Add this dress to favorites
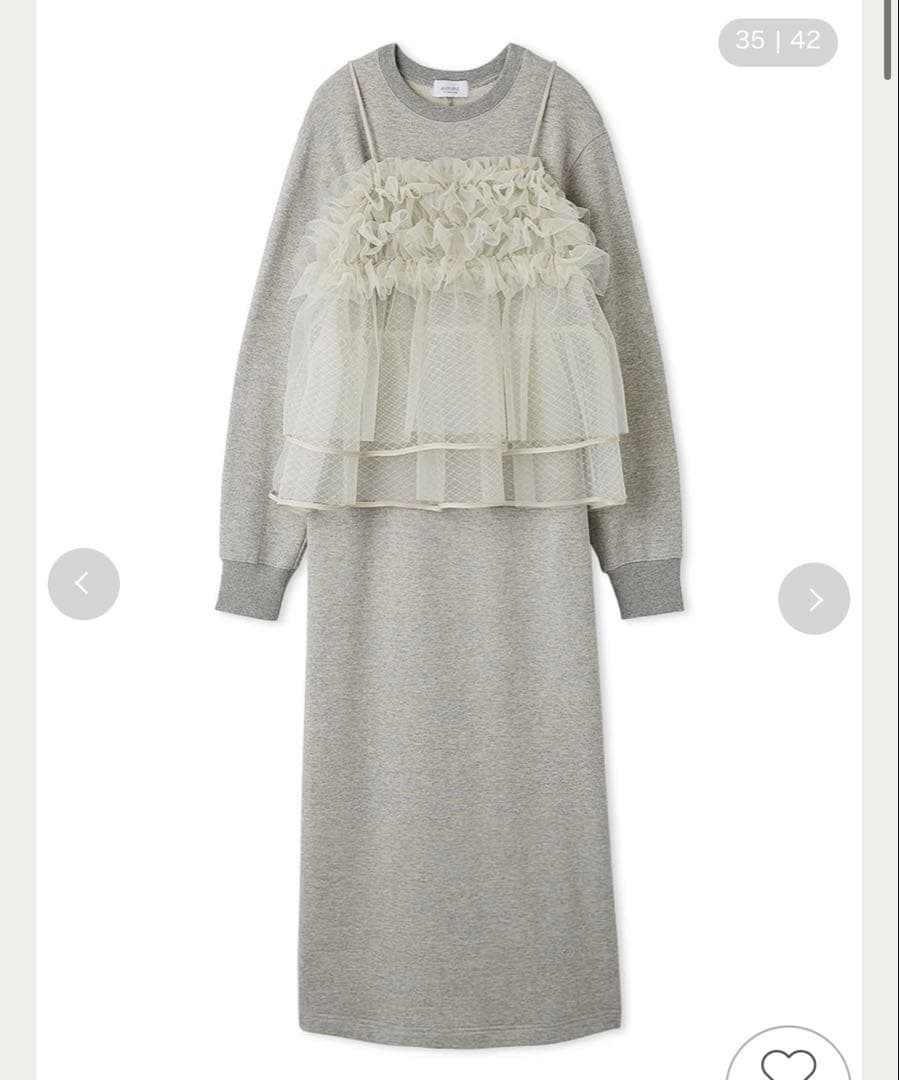The height and width of the screenshot is (1080, 899). coord(788,1062)
